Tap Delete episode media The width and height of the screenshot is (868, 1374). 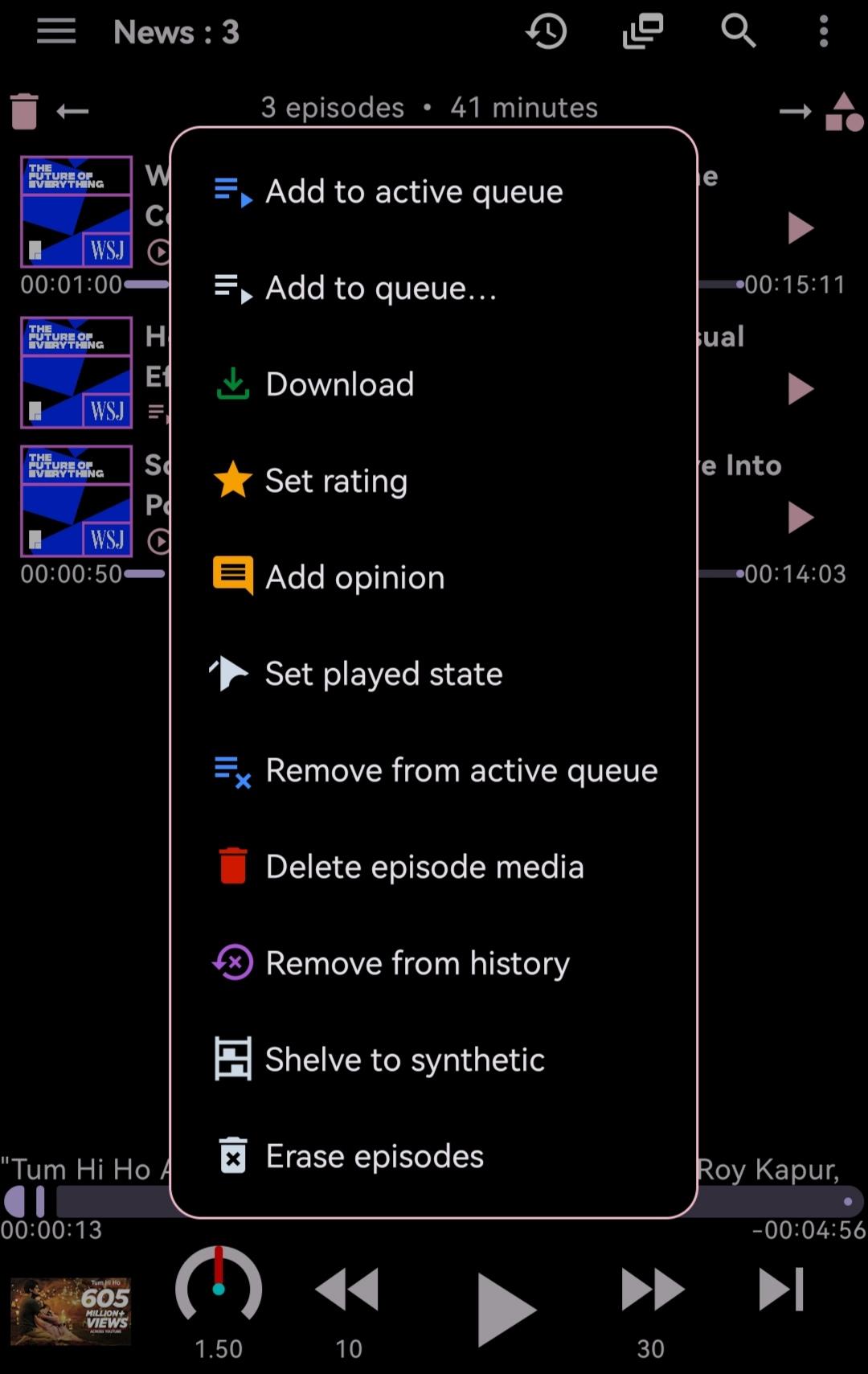click(x=433, y=867)
